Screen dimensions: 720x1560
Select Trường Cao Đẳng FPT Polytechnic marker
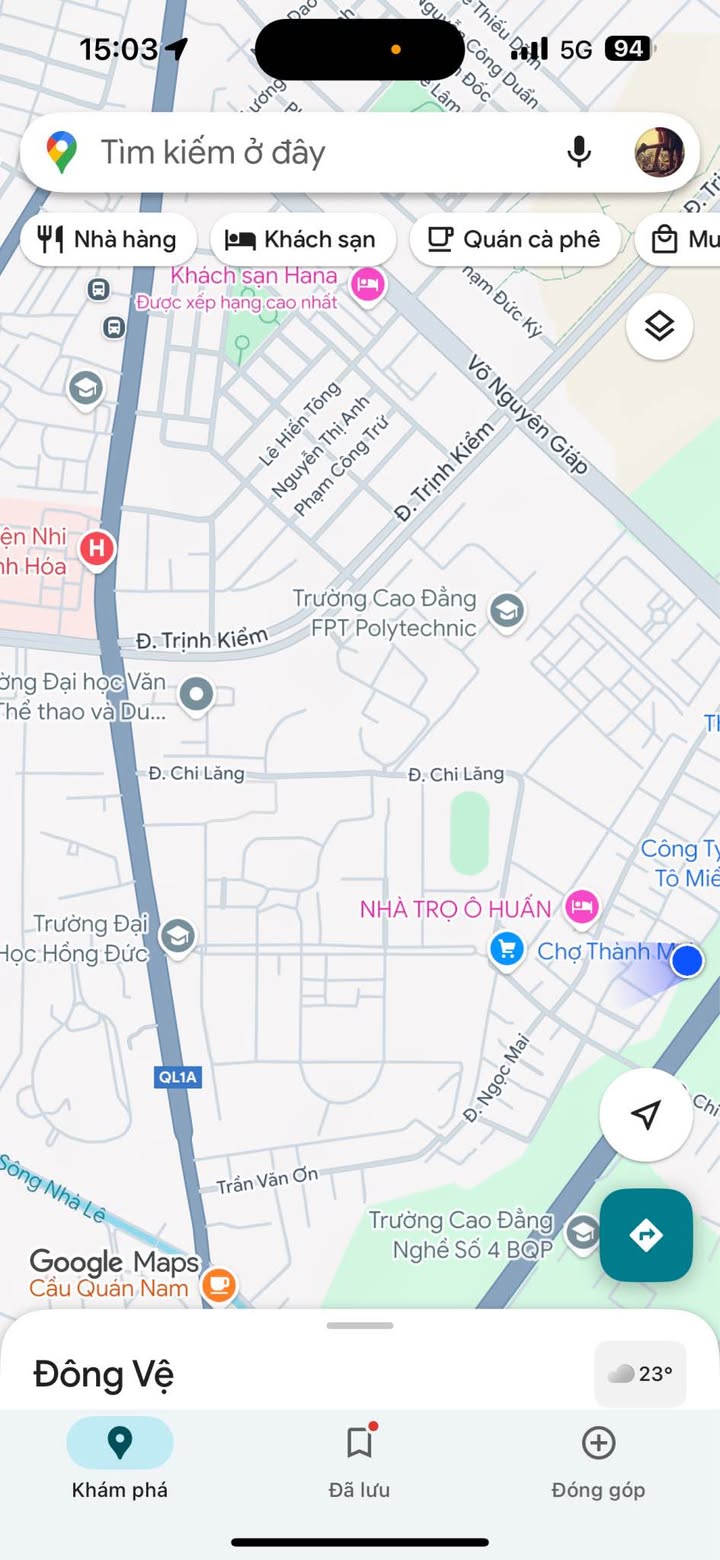point(507,609)
